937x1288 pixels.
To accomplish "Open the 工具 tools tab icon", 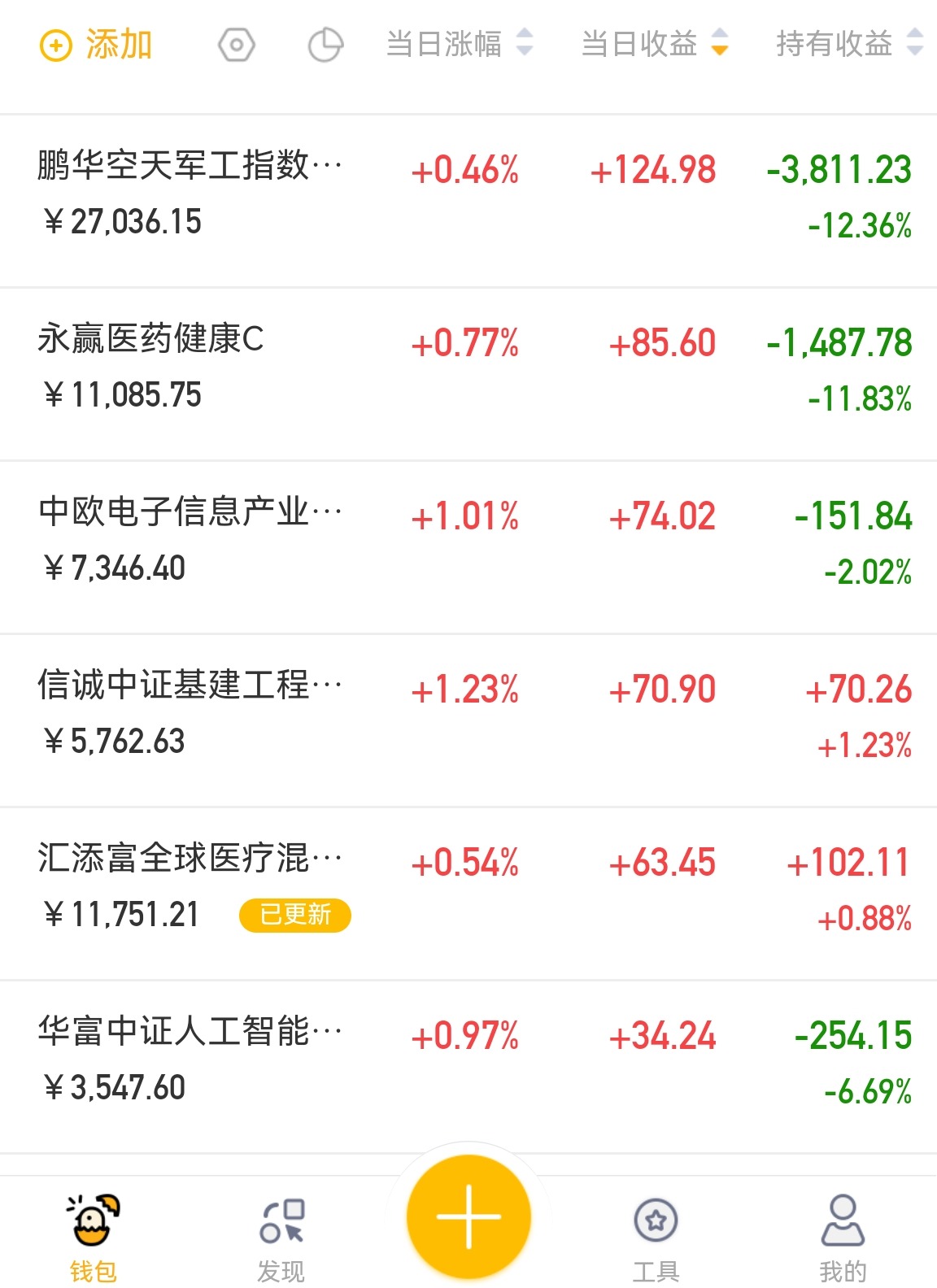I will [656, 1220].
